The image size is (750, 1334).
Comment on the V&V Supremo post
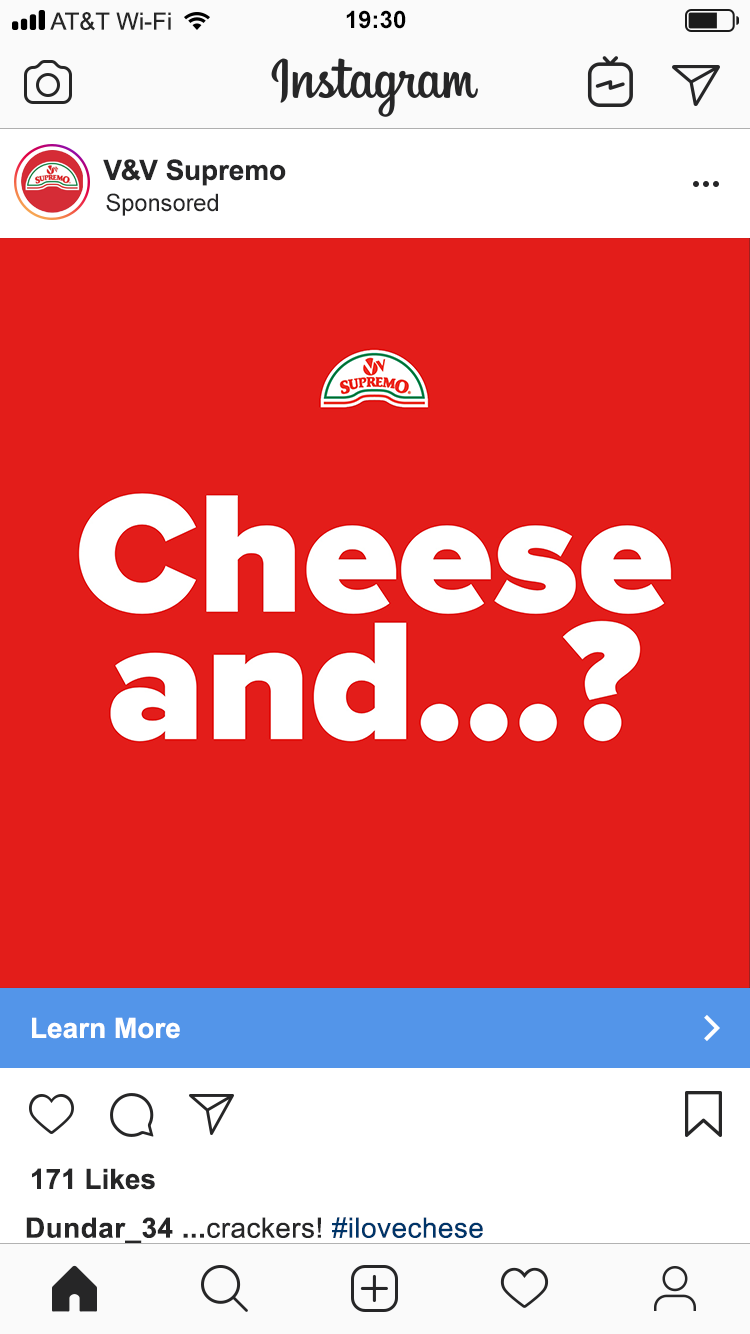click(x=132, y=1114)
